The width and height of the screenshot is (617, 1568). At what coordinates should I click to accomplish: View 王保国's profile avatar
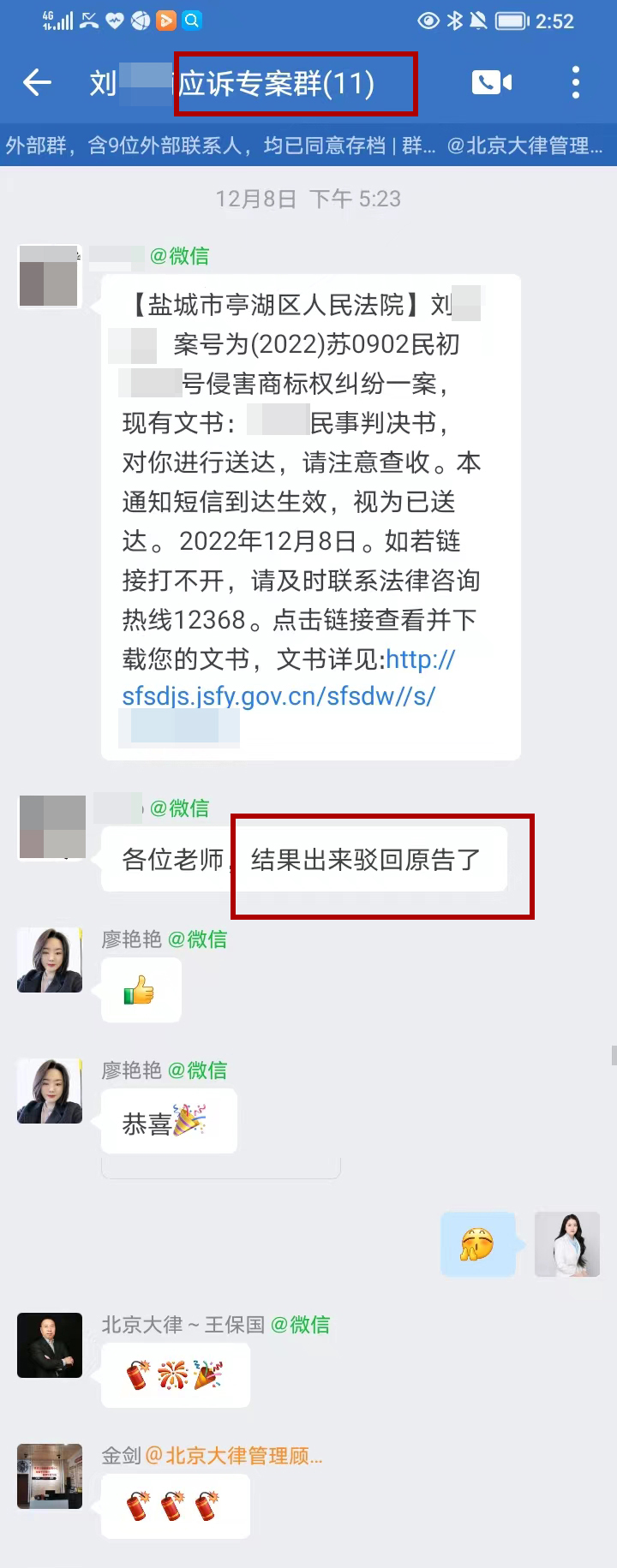[50, 1344]
